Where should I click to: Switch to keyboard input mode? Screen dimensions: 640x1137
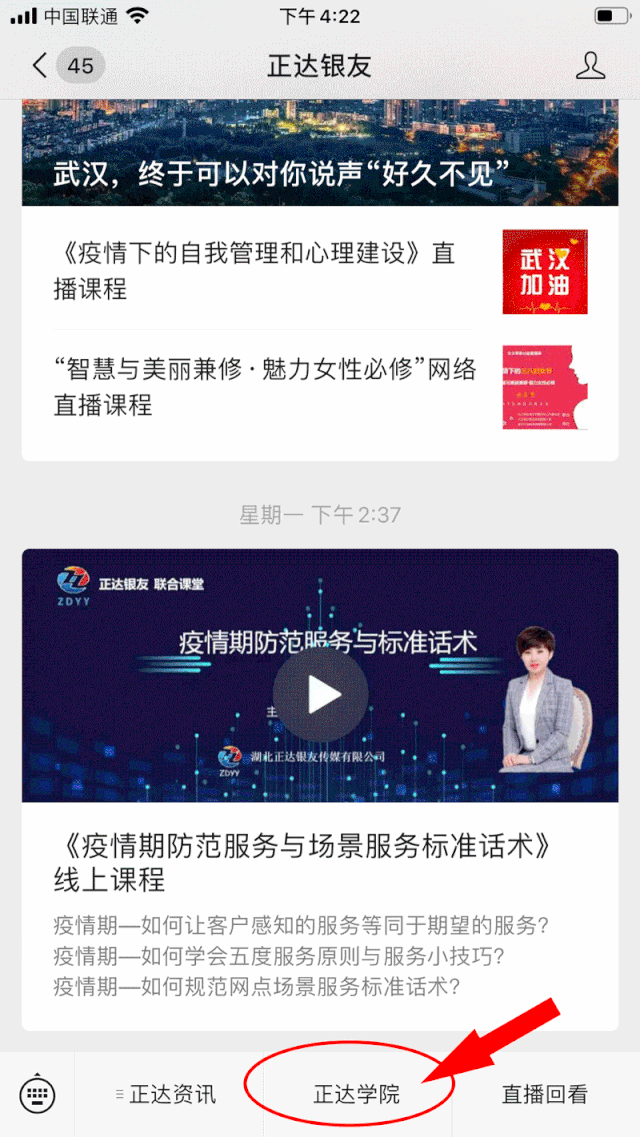tap(38, 1094)
